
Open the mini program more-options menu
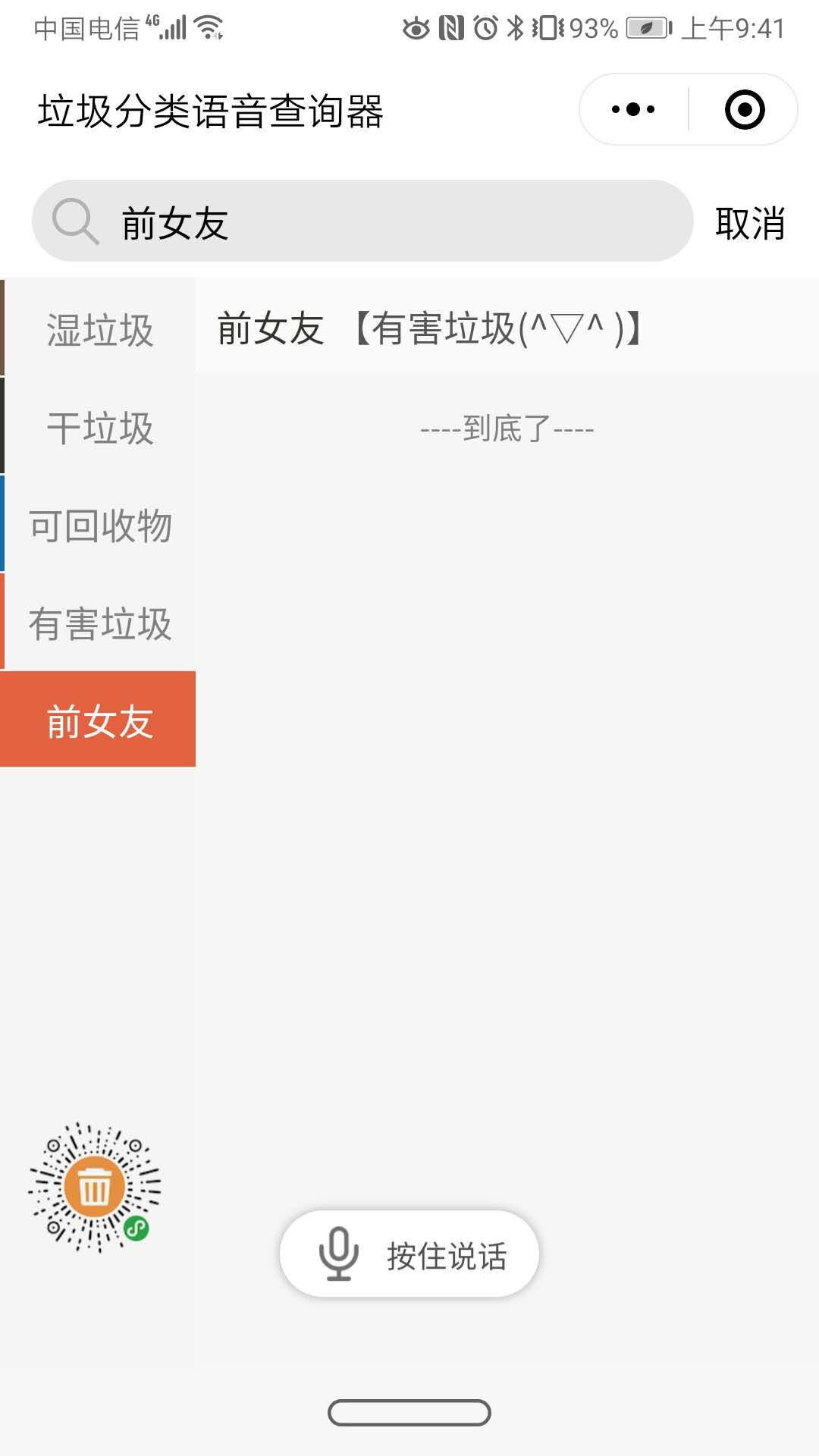pos(633,109)
